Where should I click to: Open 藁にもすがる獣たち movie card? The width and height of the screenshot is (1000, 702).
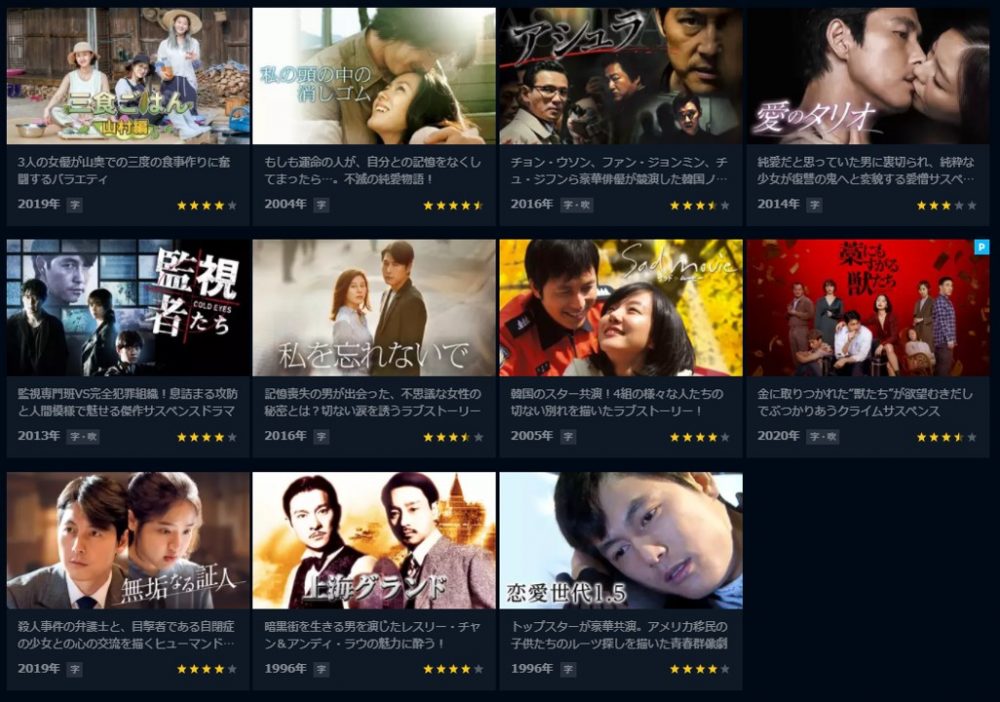click(867, 308)
